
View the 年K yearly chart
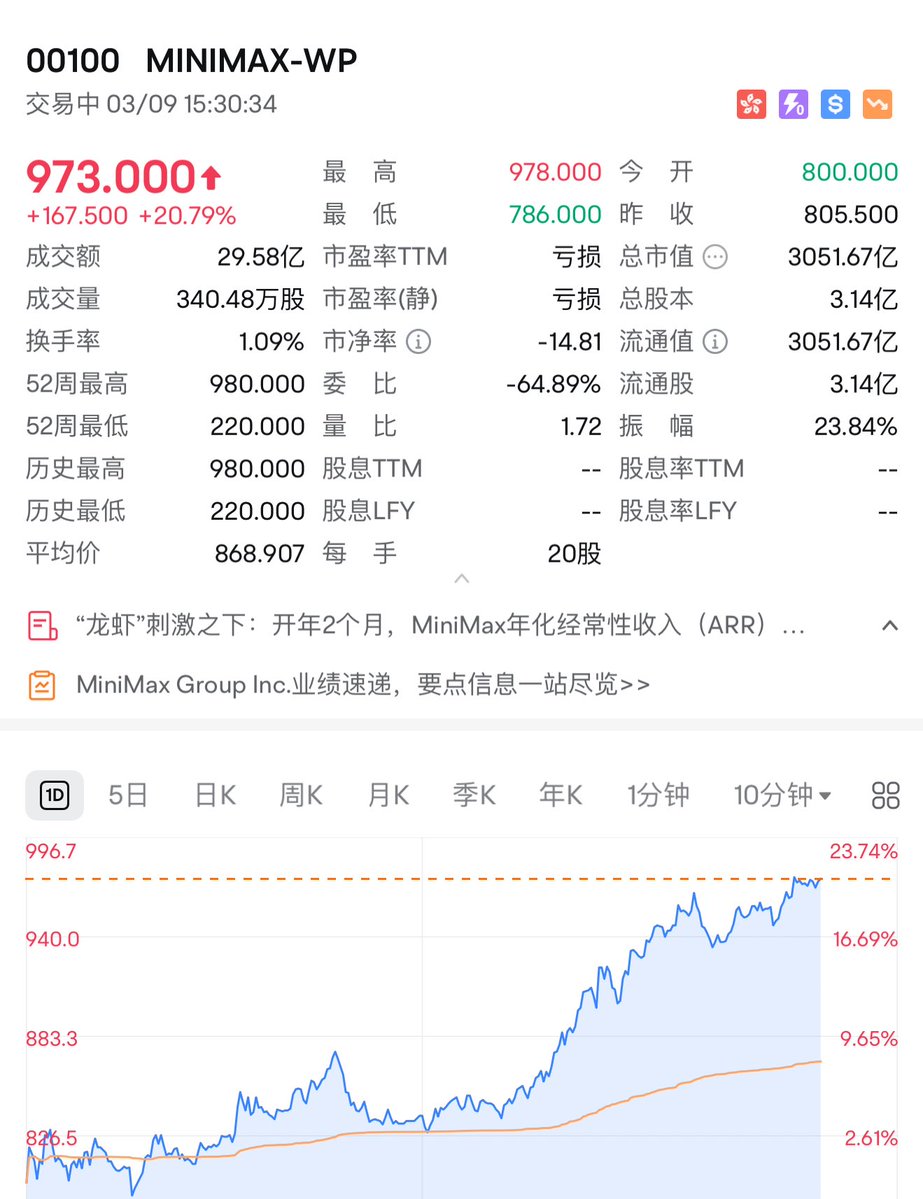(560, 795)
